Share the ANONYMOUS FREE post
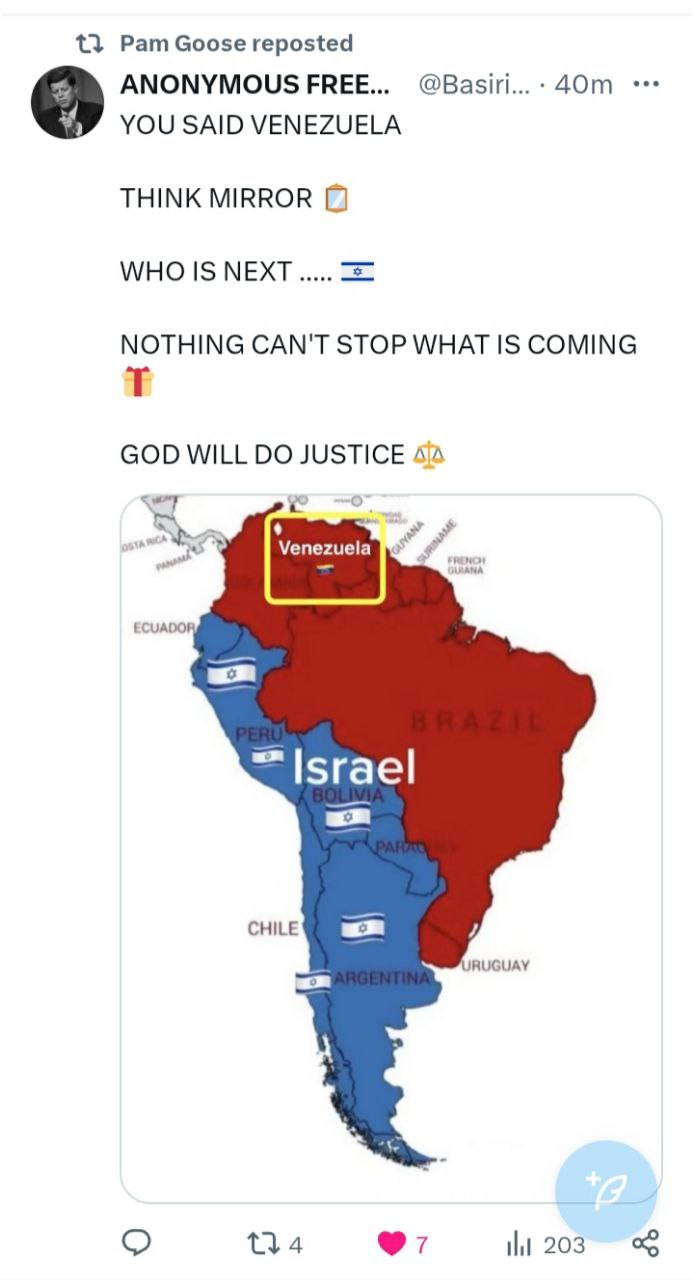Image resolution: width=693 pixels, height=1280 pixels. 646,1243
